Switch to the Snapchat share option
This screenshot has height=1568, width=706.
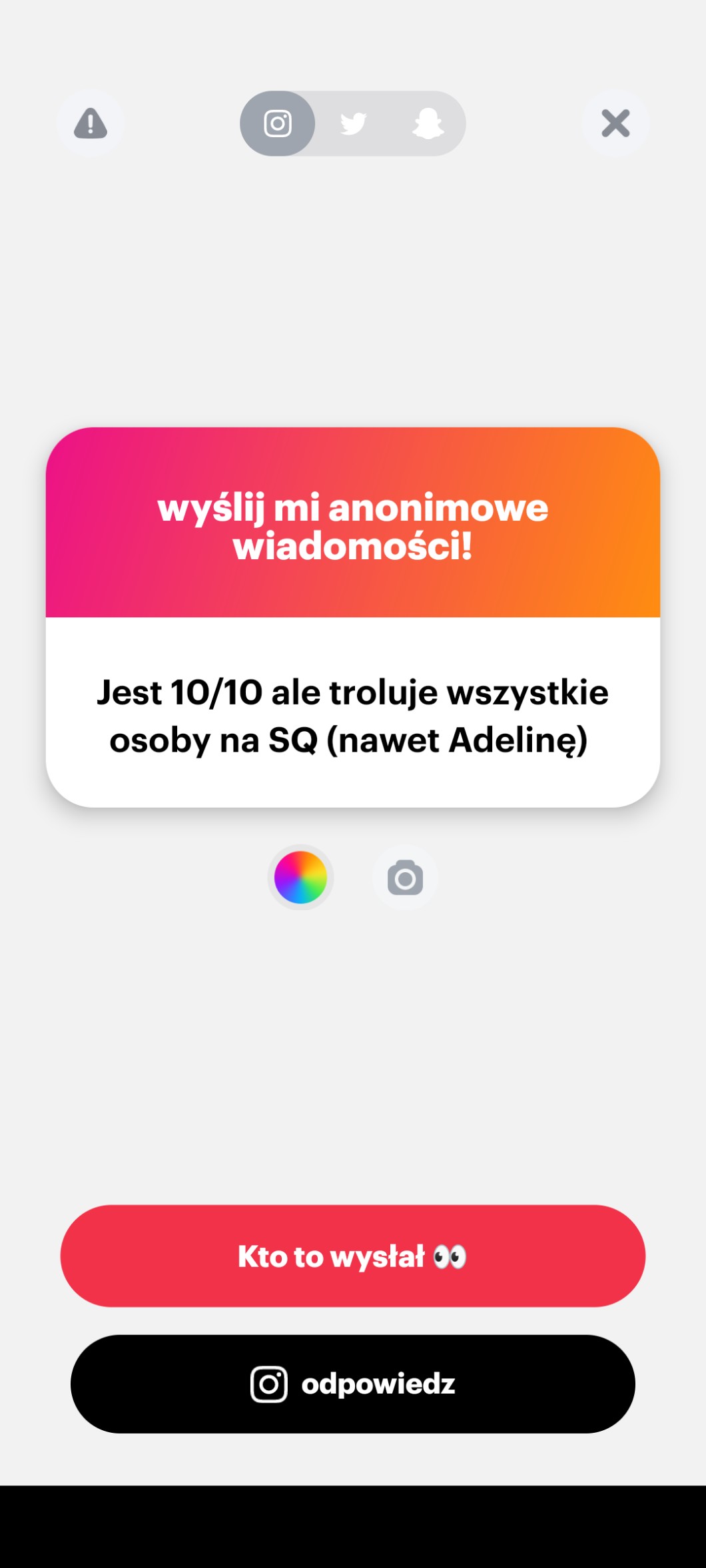pos(428,124)
